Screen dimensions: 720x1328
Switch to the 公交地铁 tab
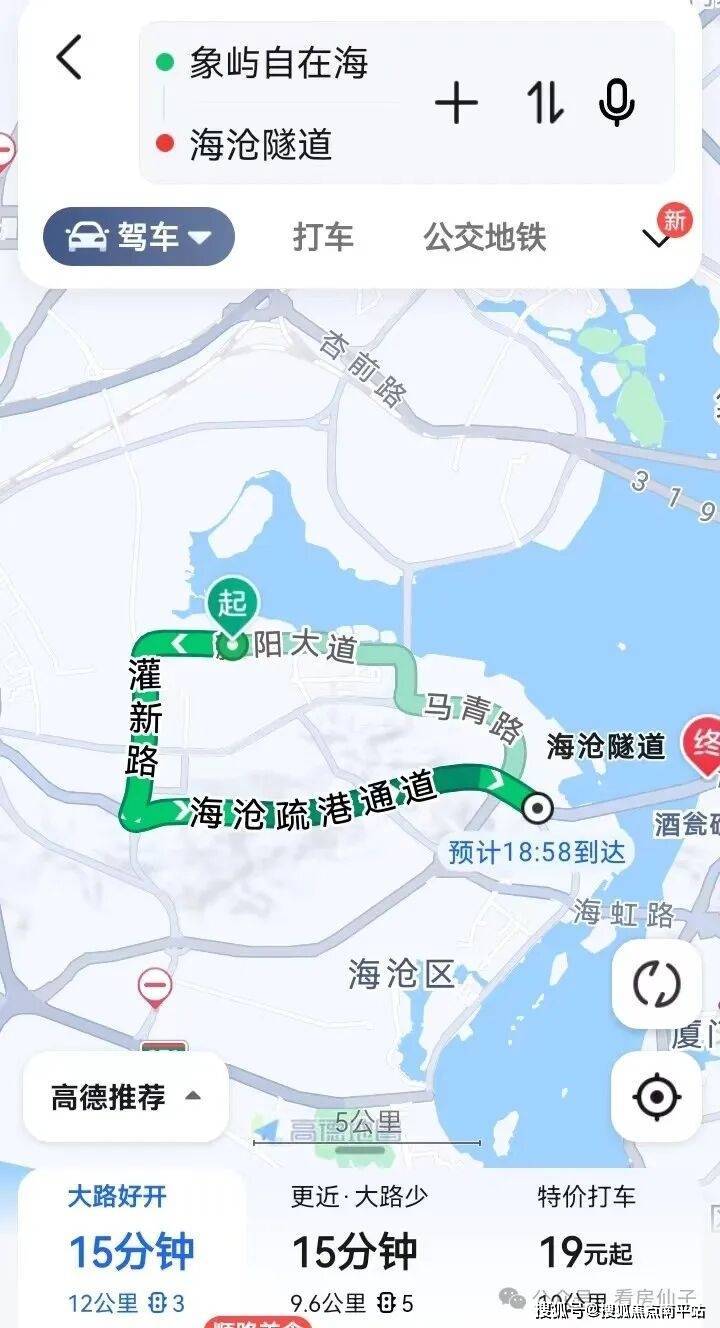[485, 237]
